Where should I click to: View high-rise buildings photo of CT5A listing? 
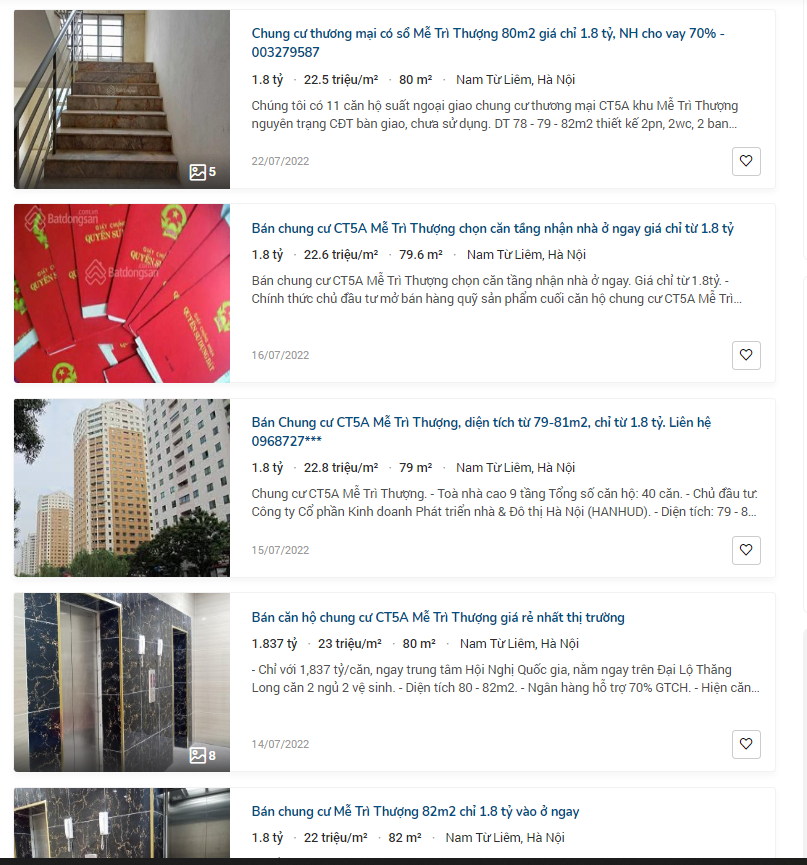(x=122, y=487)
